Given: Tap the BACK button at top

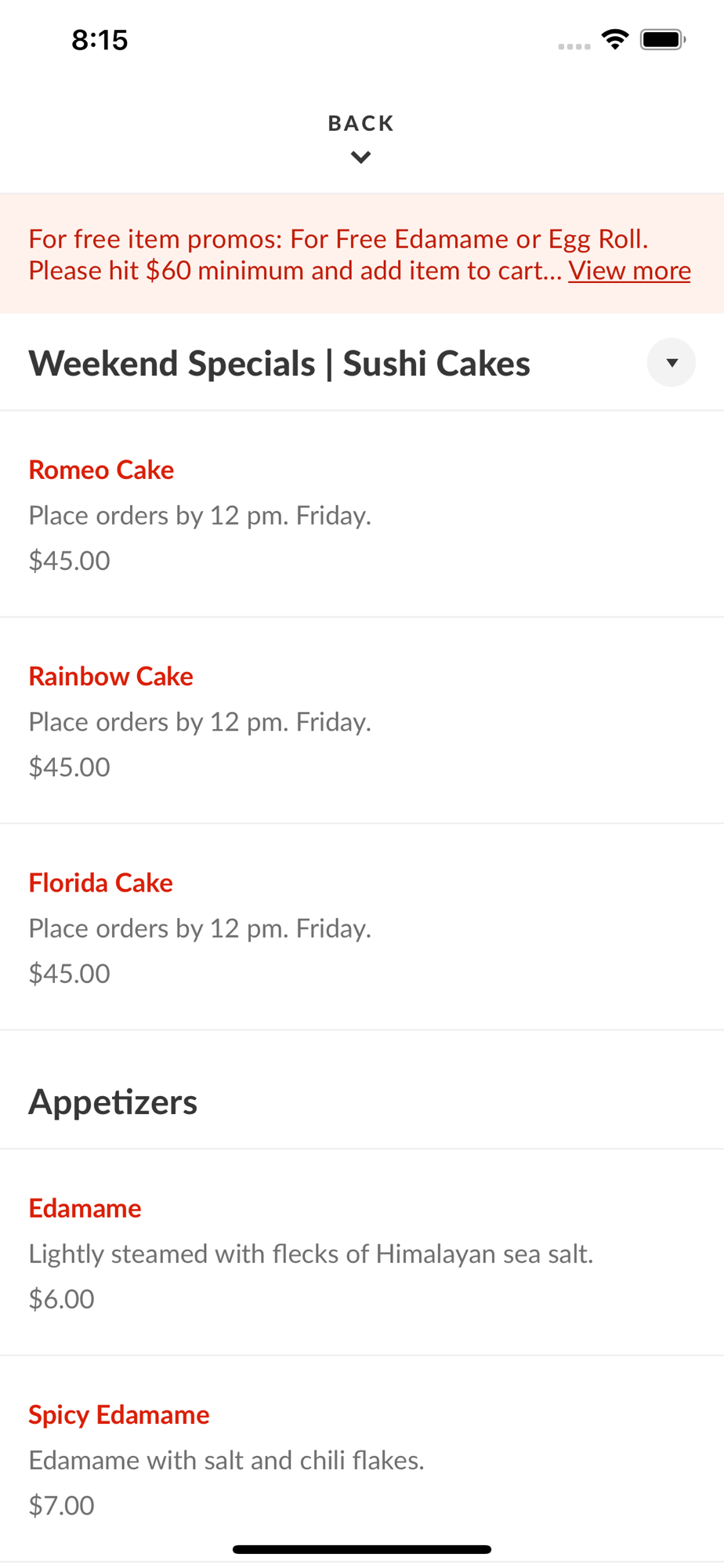Looking at the screenshot, I should coord(361,138).
